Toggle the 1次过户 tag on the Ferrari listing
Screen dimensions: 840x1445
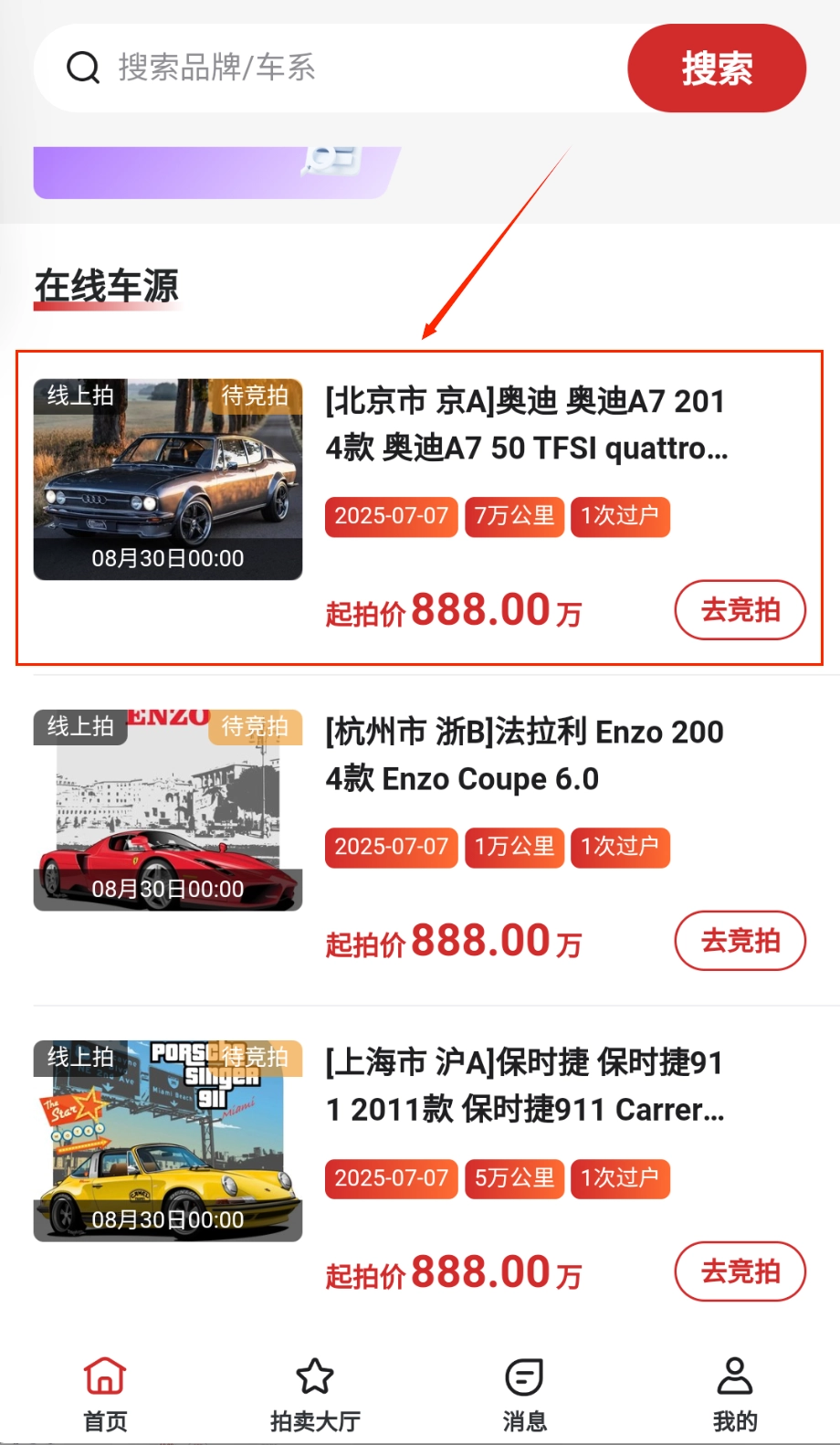(x=620, y=848)
